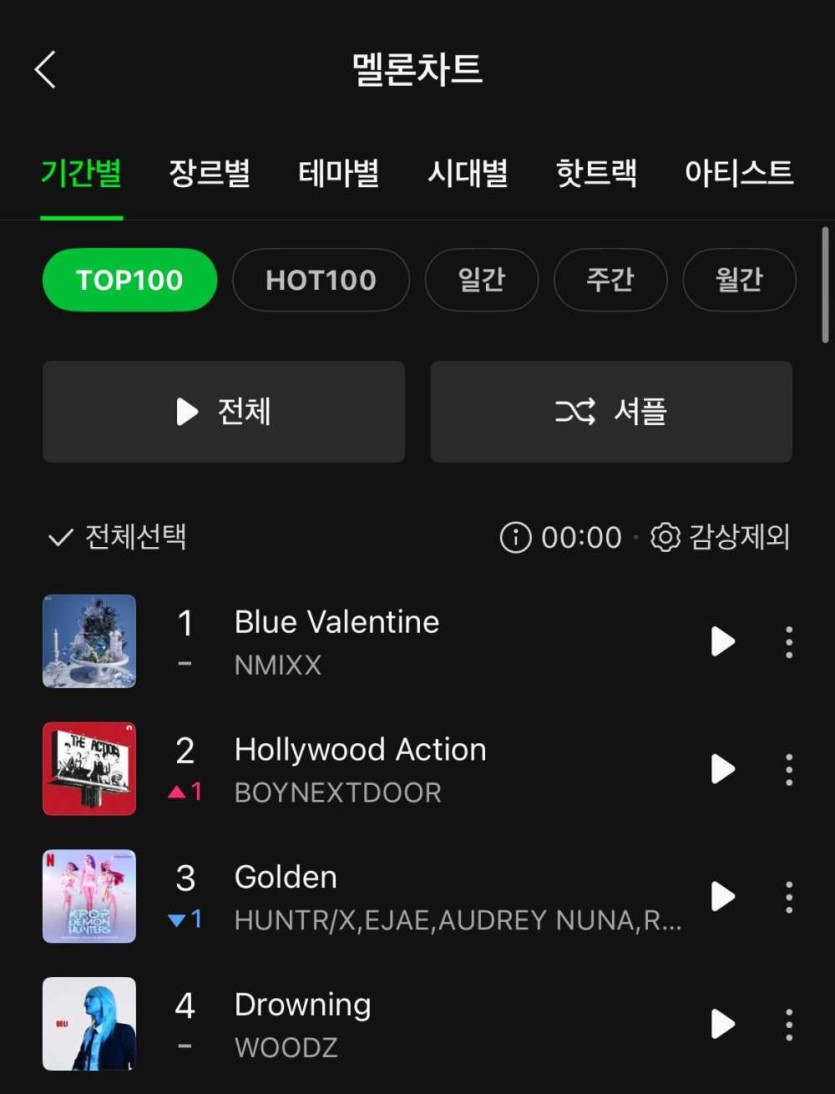
Task: Open the 감상제외 settings
Action: 720,538
